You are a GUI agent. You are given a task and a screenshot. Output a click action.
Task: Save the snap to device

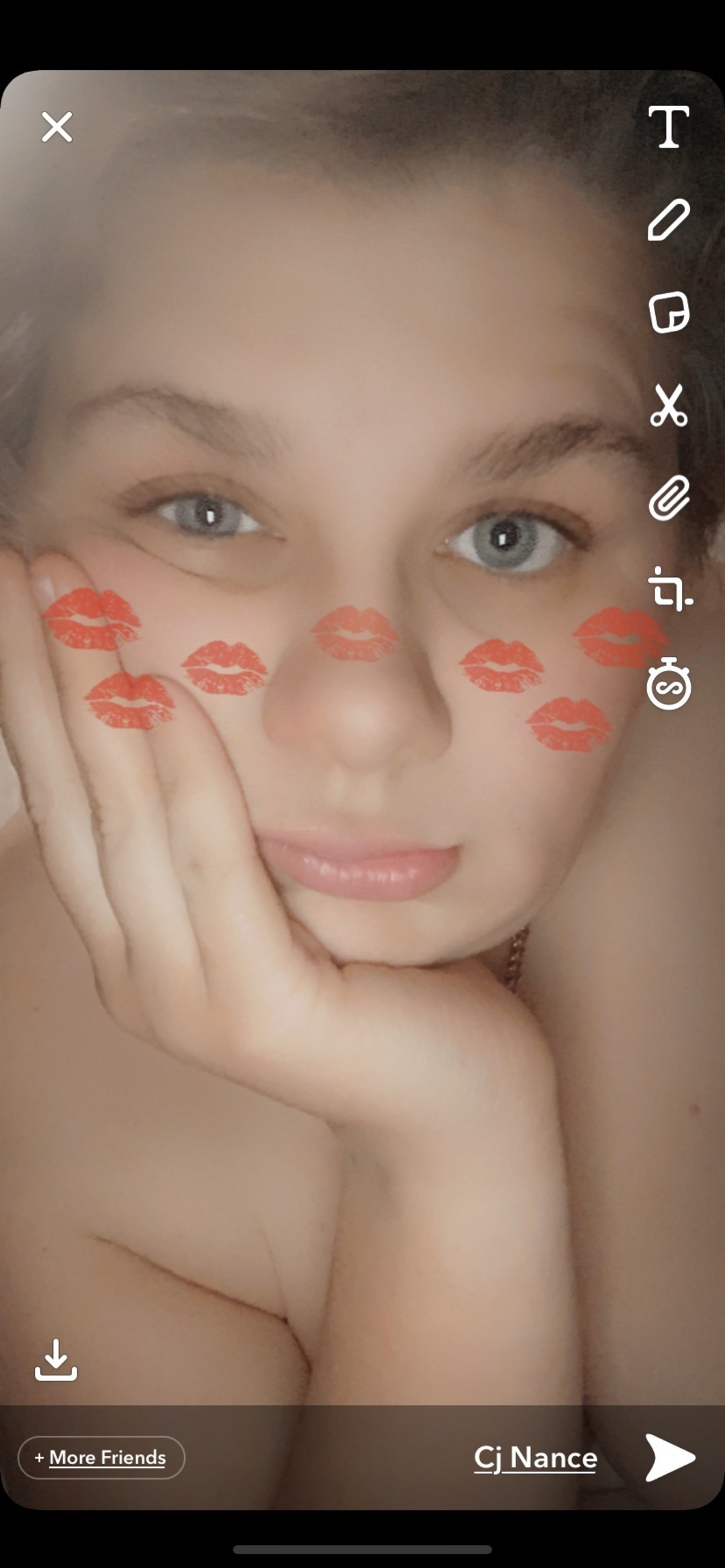tap(56, 1359)
